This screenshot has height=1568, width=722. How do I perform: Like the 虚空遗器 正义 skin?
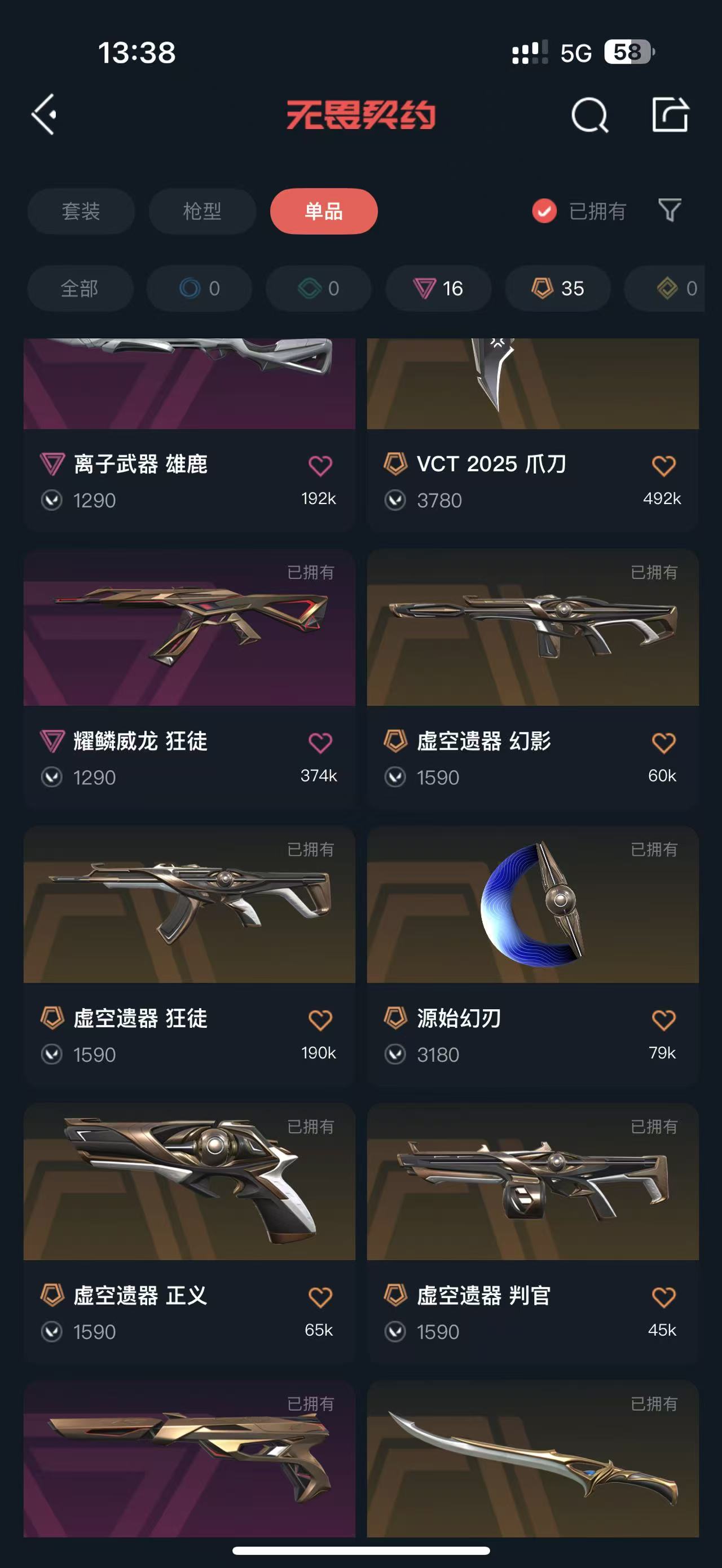320,1297
